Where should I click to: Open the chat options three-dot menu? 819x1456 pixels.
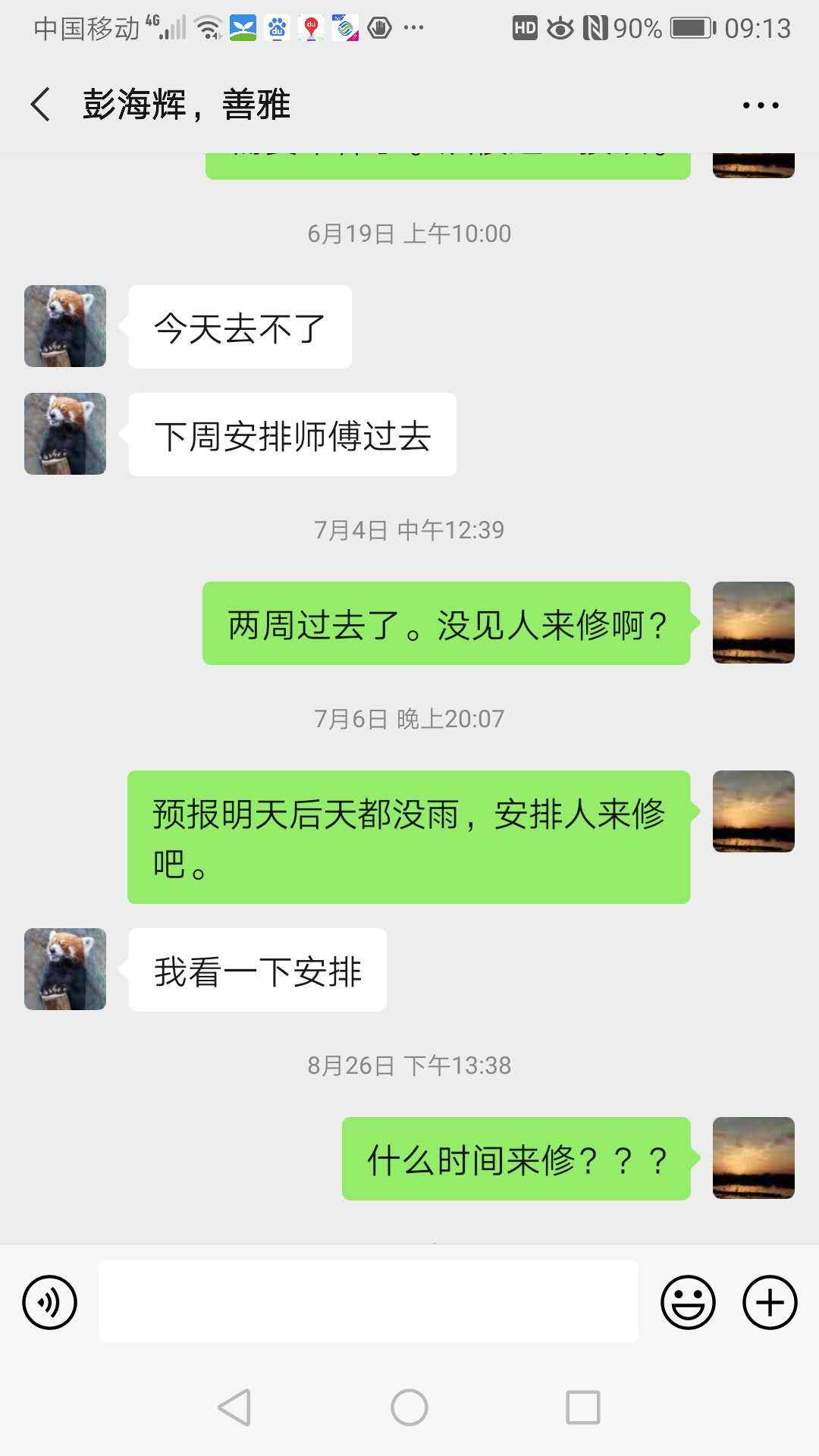(x=761, y=105)
